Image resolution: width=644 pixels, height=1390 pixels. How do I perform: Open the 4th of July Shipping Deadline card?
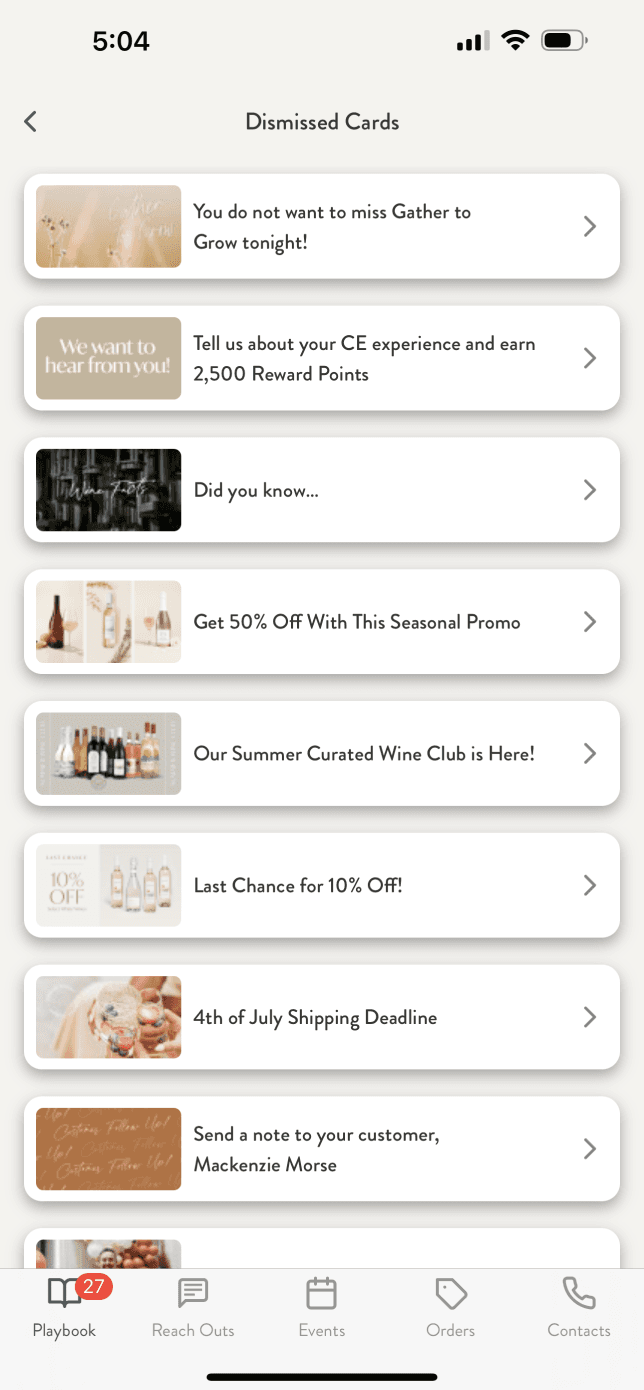click(x=322, y=1018)
